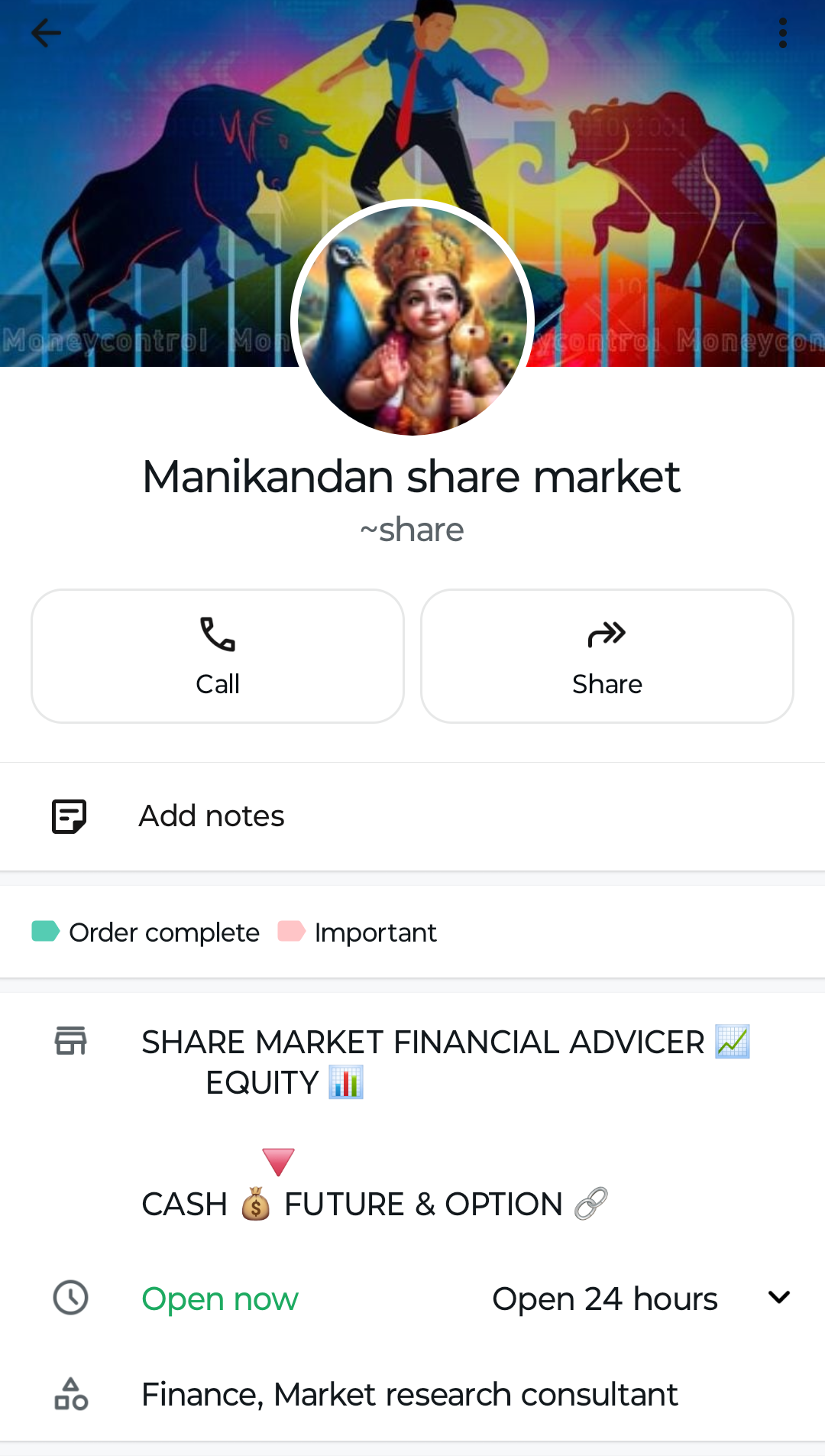Select Add notes from the options list
Screen dimensions: 825x1456
pyautogui.click(x=210, y=816)
